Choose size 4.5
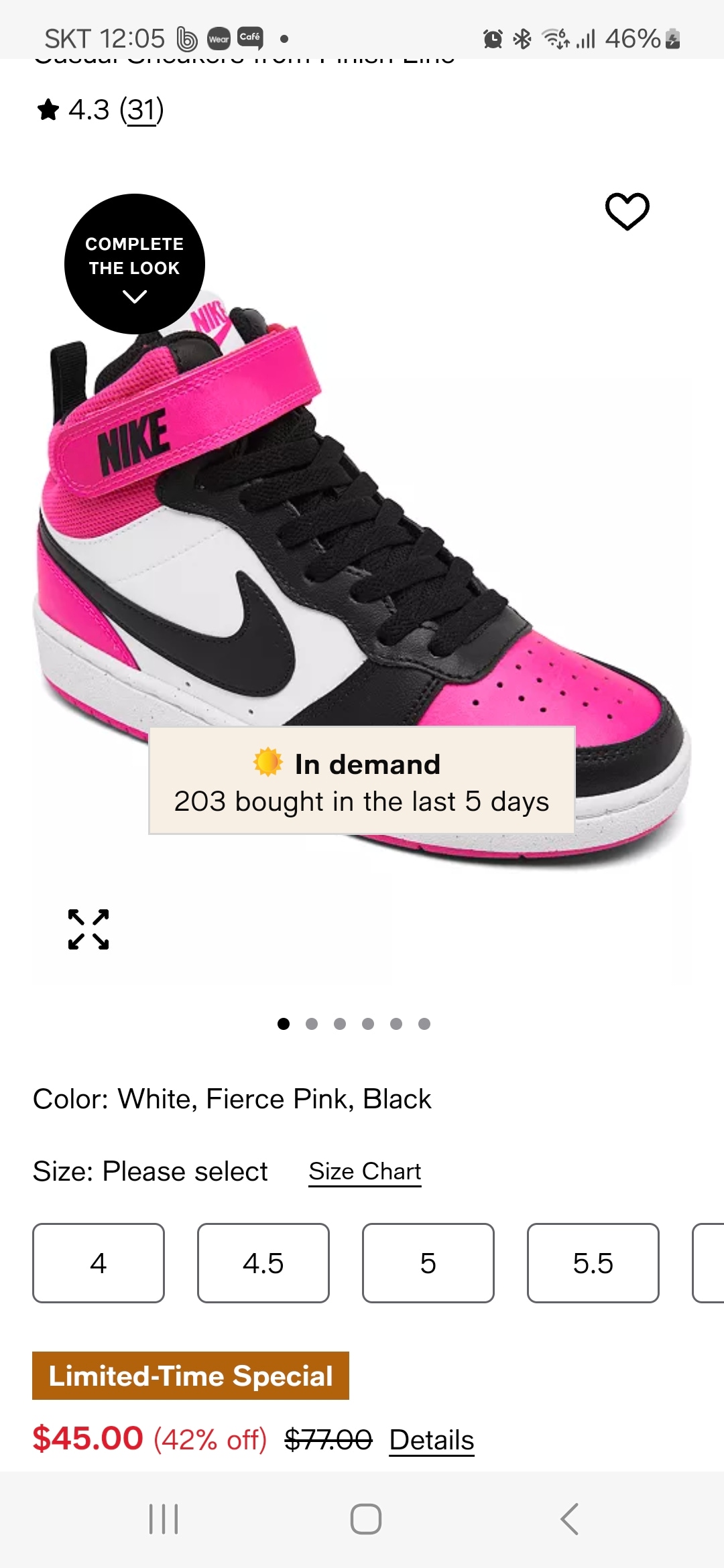Viewport: 724px width, 1568px height. click(x=263, y=1263)
